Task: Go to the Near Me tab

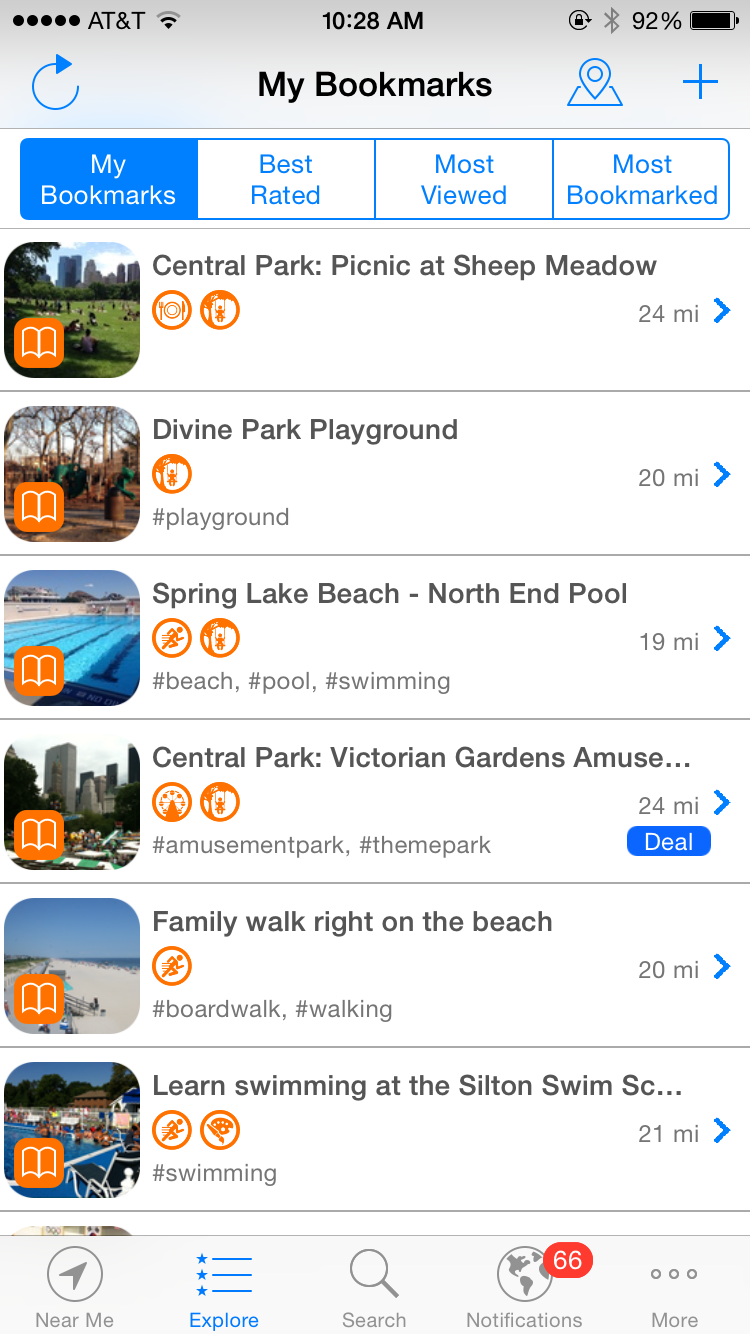Action: pyautogui.click(x=75, y=1289)
